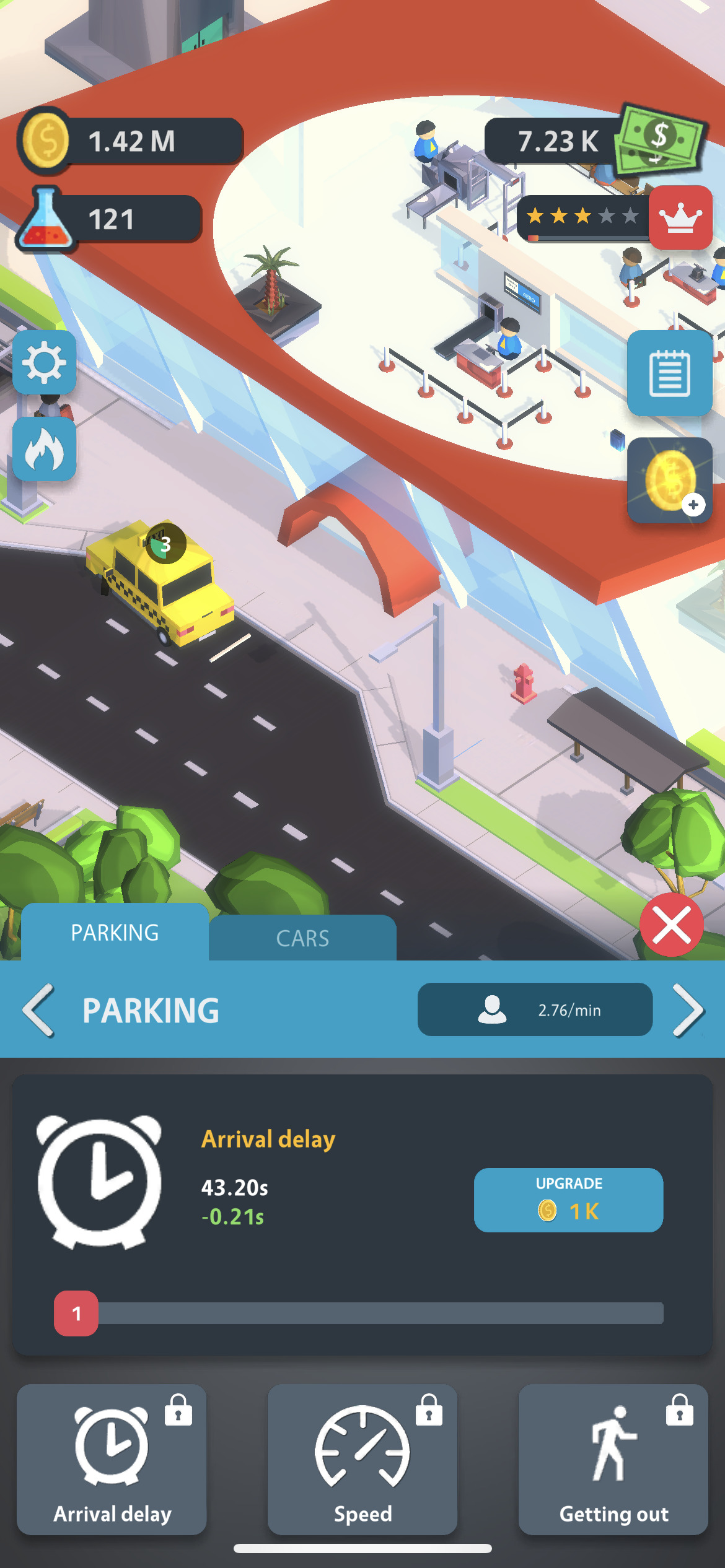Viewport: 725px width, 1568px height.
Task: Switch to the CARS tab
Action: coord(302,938)
